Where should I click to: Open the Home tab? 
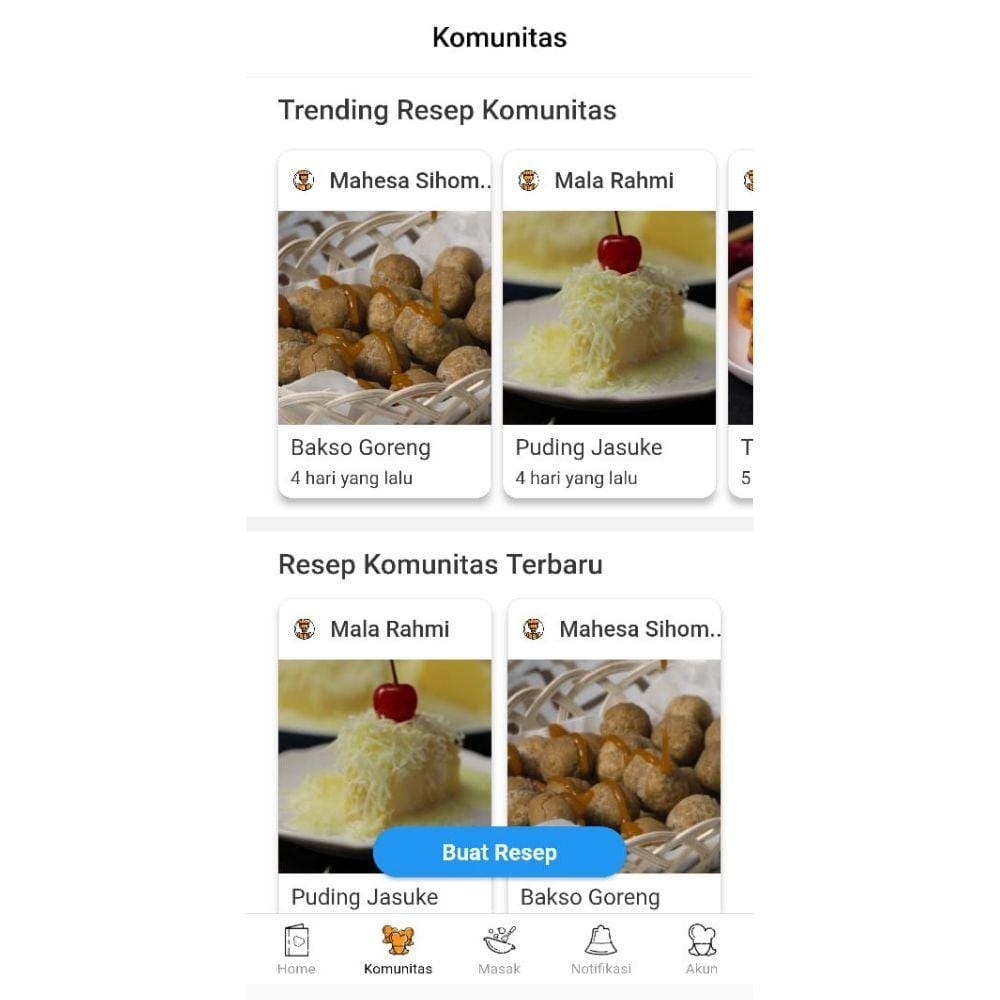click(x=296, y=949)
